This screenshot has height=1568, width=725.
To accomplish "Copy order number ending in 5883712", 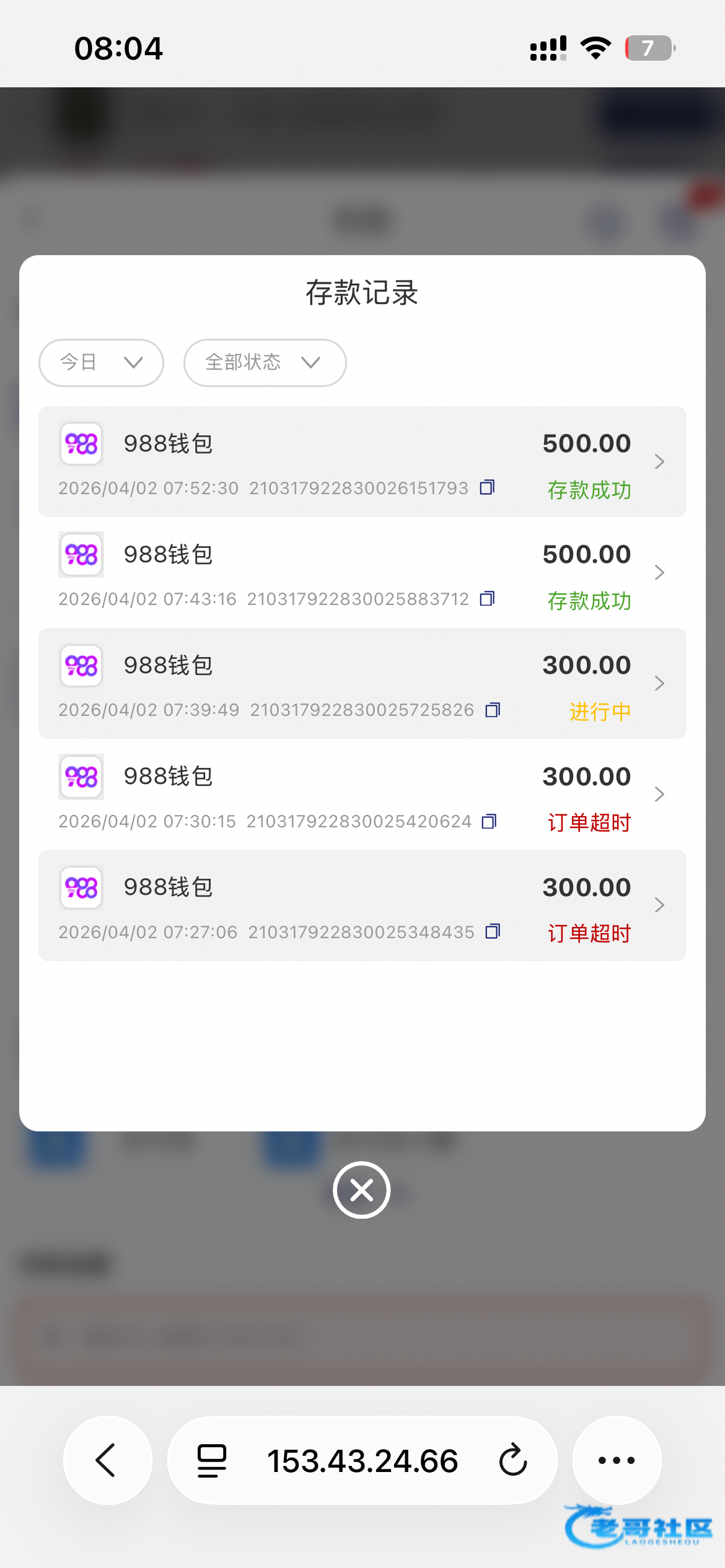I will click(x=488, y=598).
